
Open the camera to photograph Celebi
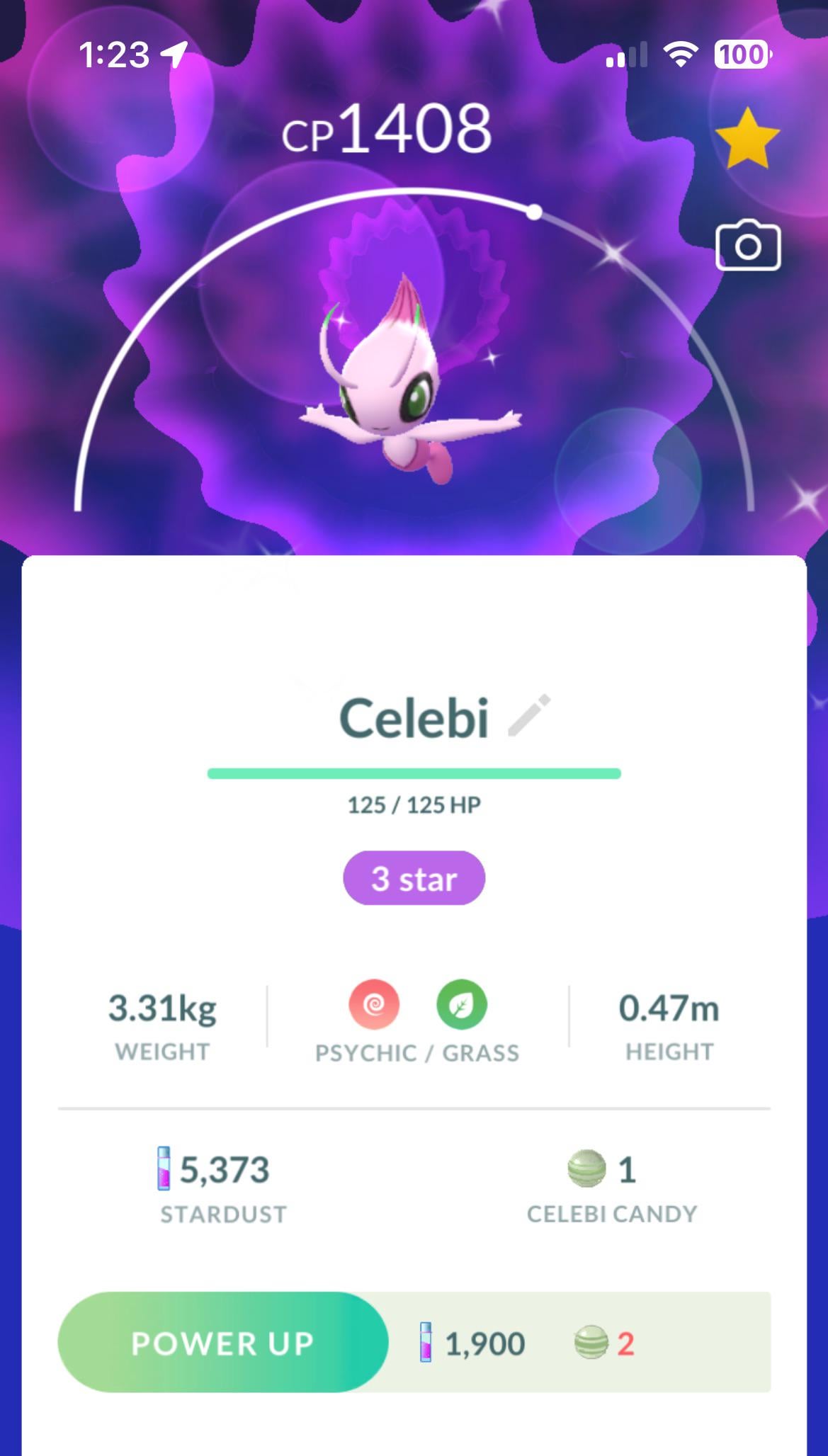(748, 246)
